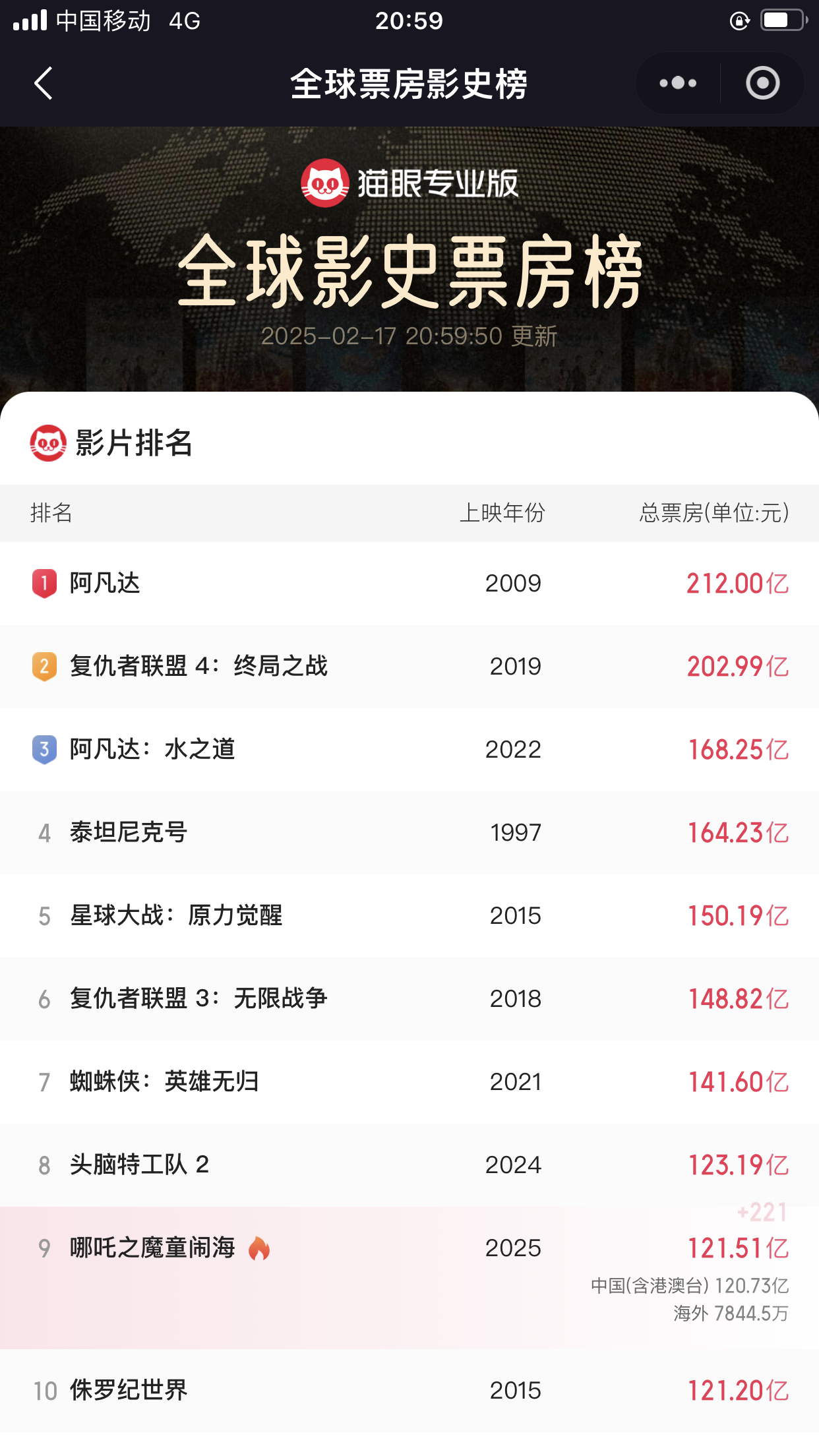Screen dimensions: 819x1456
Task: Open the mini program overflow menu
Action: (x=678, y=84)
